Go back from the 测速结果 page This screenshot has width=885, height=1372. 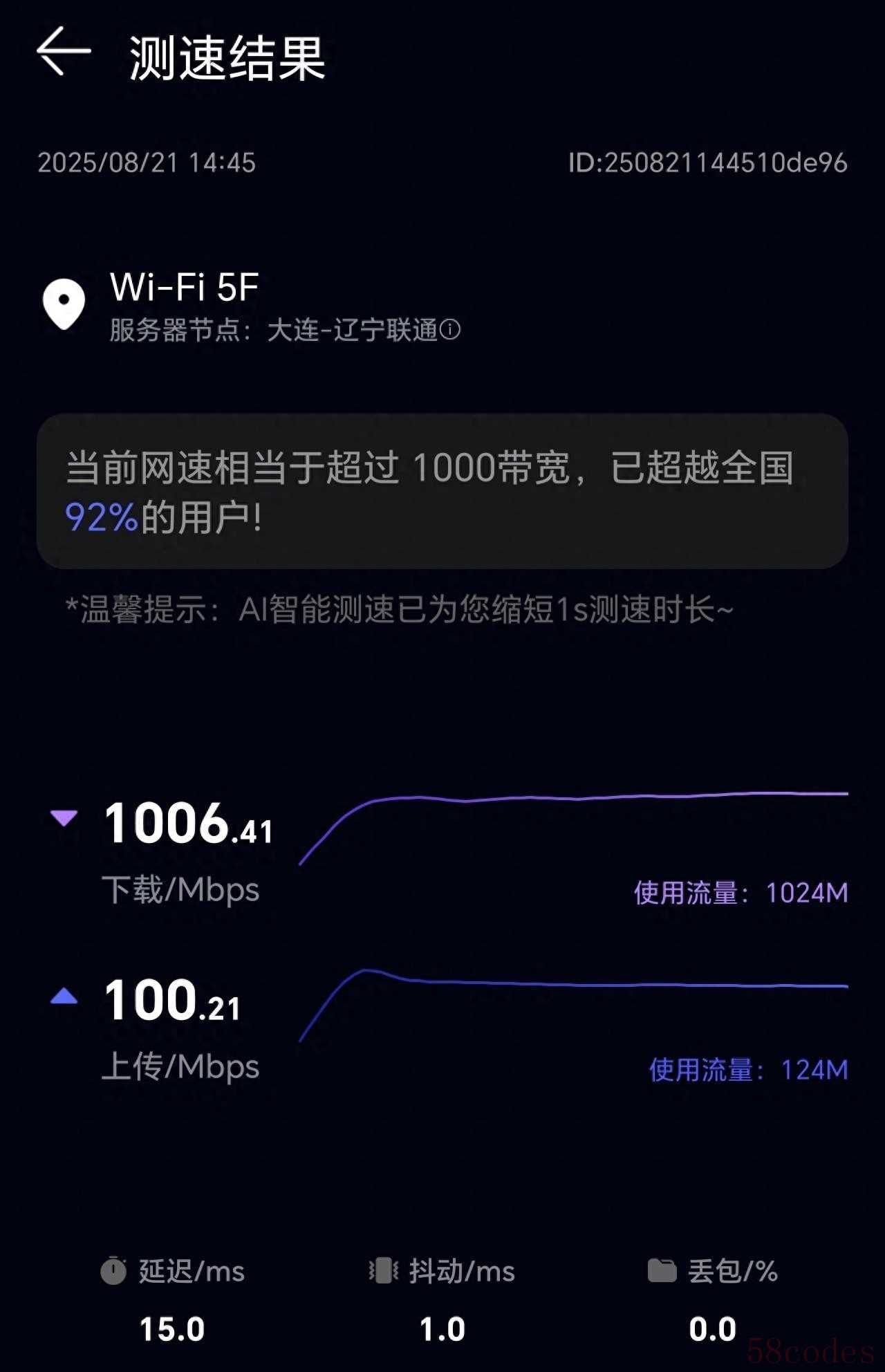coord(64,51)
